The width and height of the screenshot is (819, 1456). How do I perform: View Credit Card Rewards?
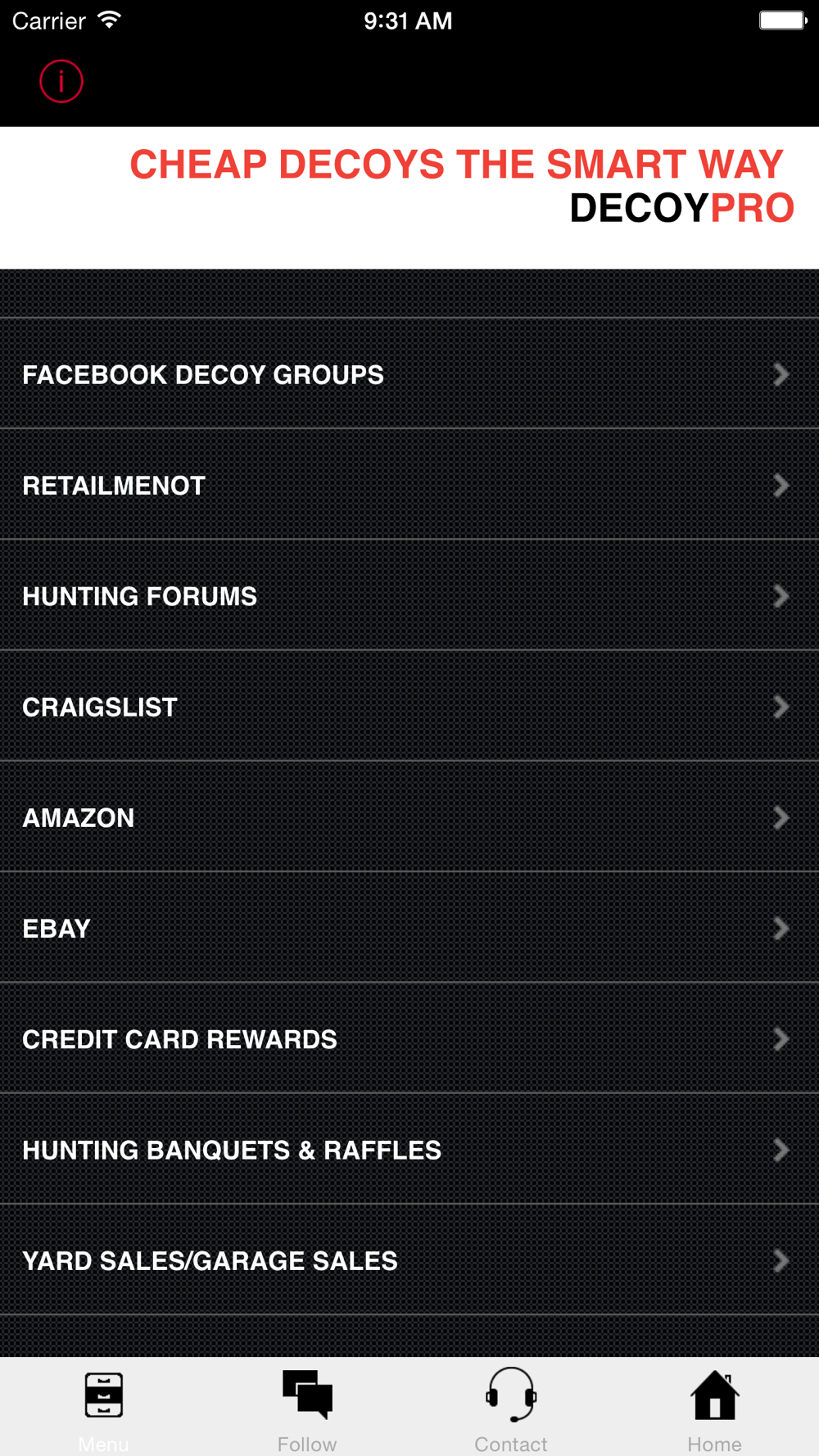click(x=409, y=1038)
